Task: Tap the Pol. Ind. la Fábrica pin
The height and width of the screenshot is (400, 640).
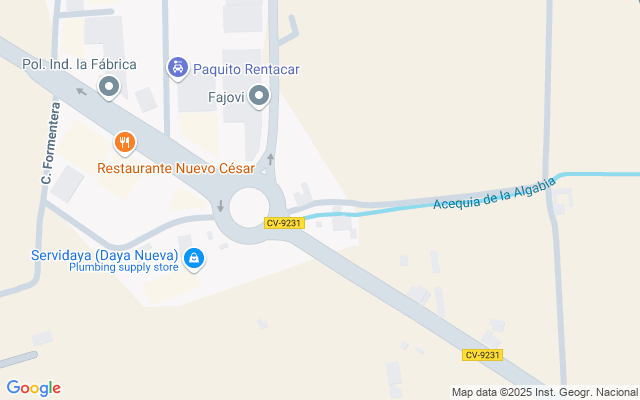Action: 110,88
